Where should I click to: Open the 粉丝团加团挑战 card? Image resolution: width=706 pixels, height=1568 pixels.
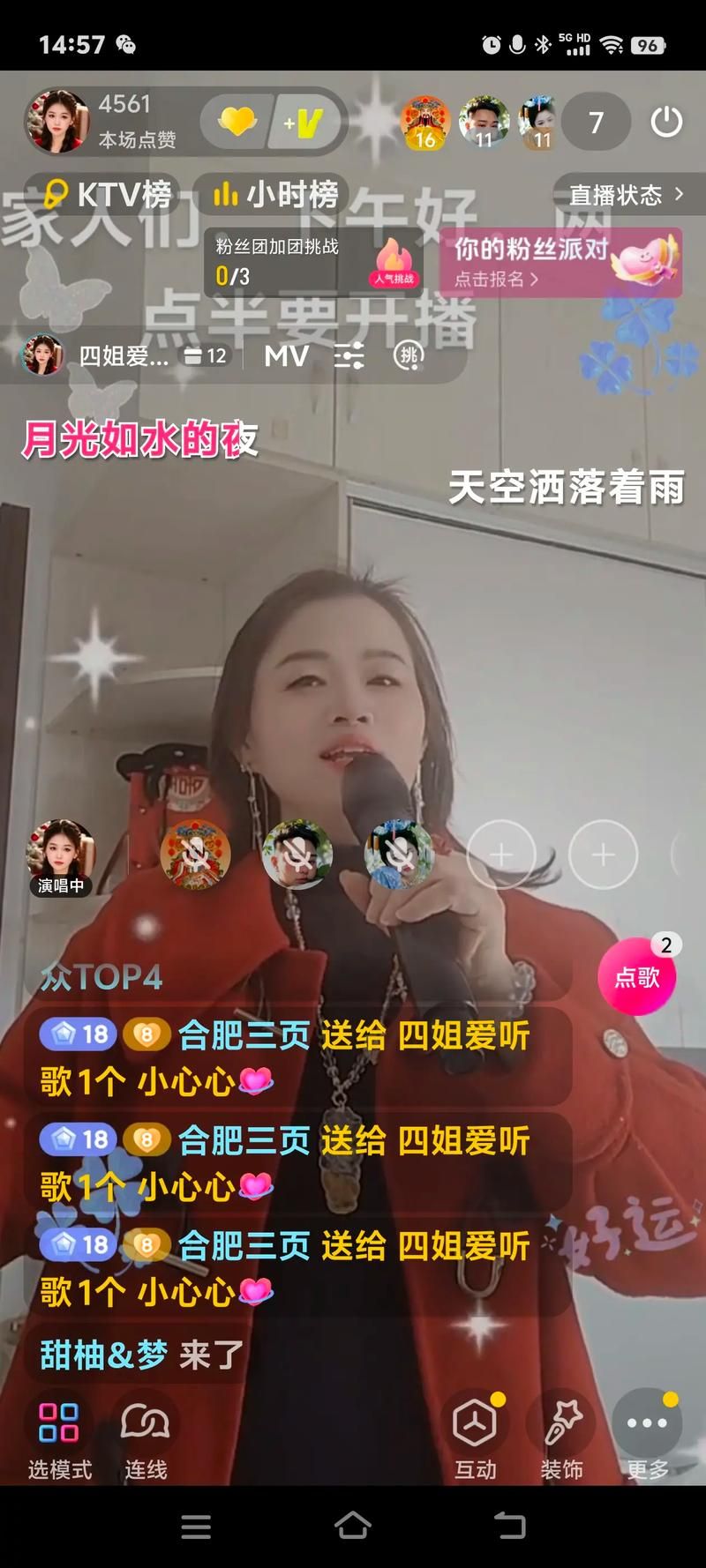pos(313,261)
